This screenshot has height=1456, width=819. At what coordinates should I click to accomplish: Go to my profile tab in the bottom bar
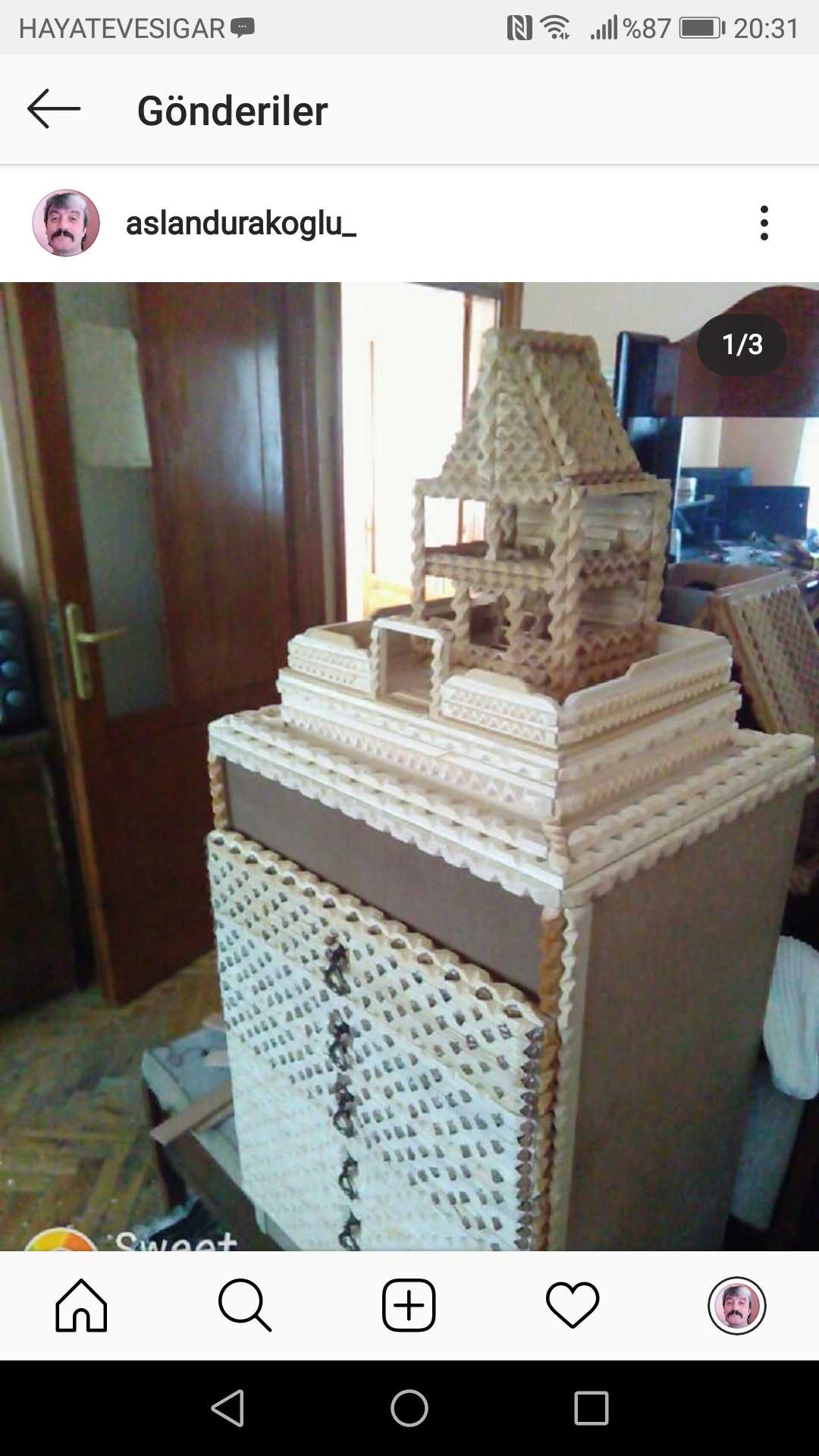737,1305
